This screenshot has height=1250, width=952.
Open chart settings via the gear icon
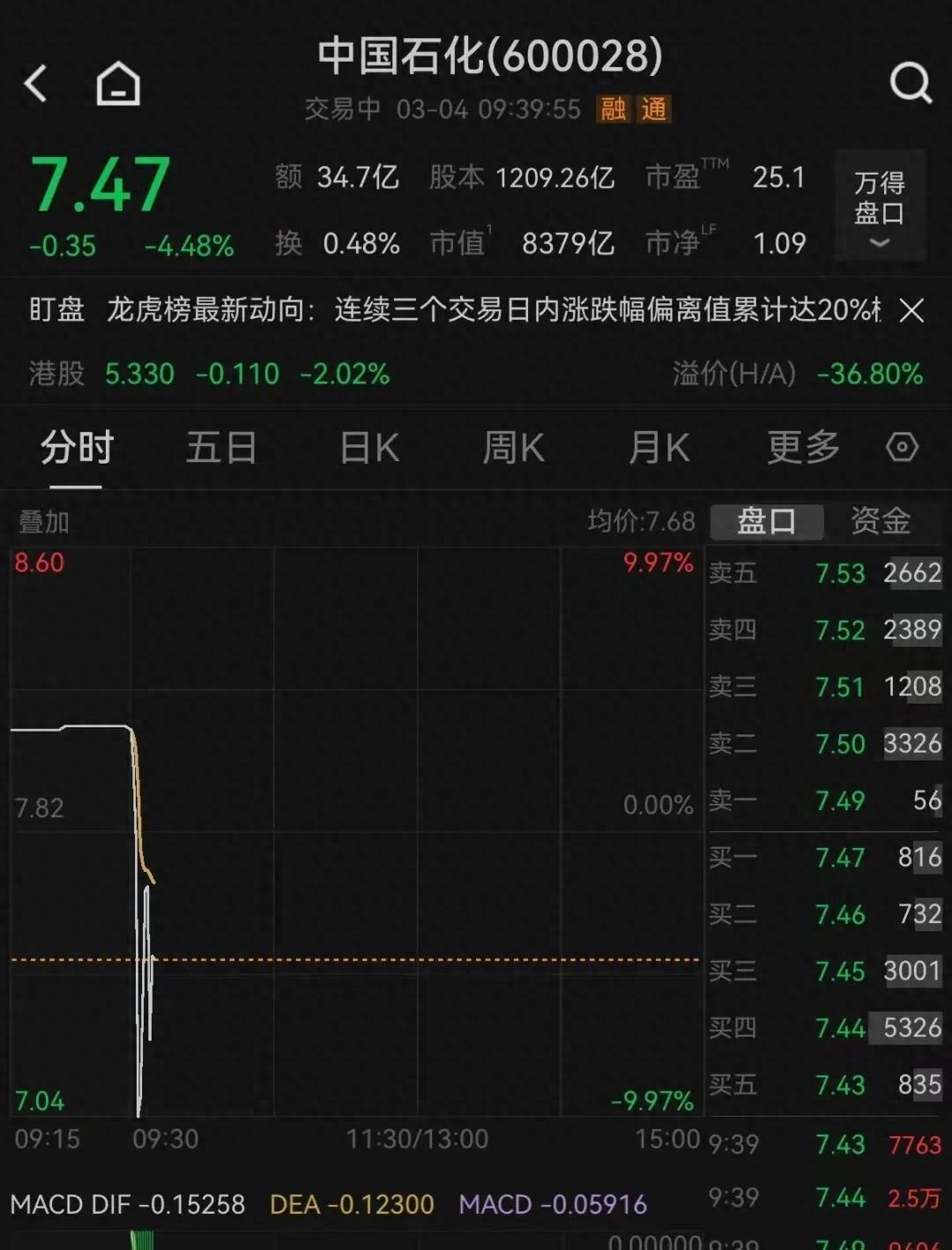coord(902,448)
